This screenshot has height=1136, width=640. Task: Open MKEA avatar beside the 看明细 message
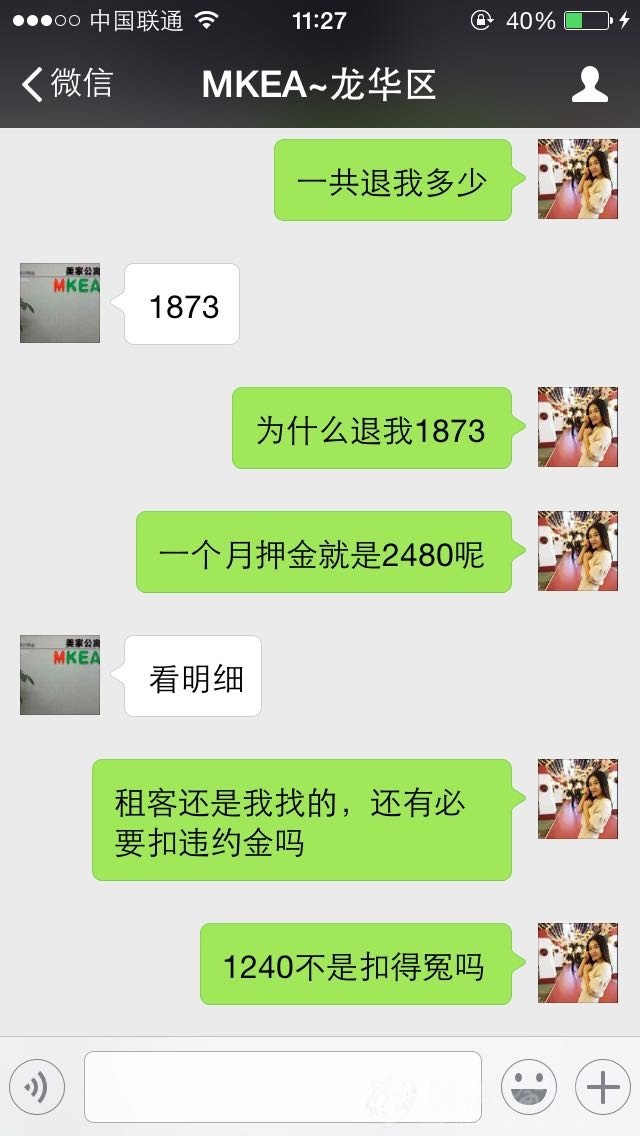tap(60, 675)
